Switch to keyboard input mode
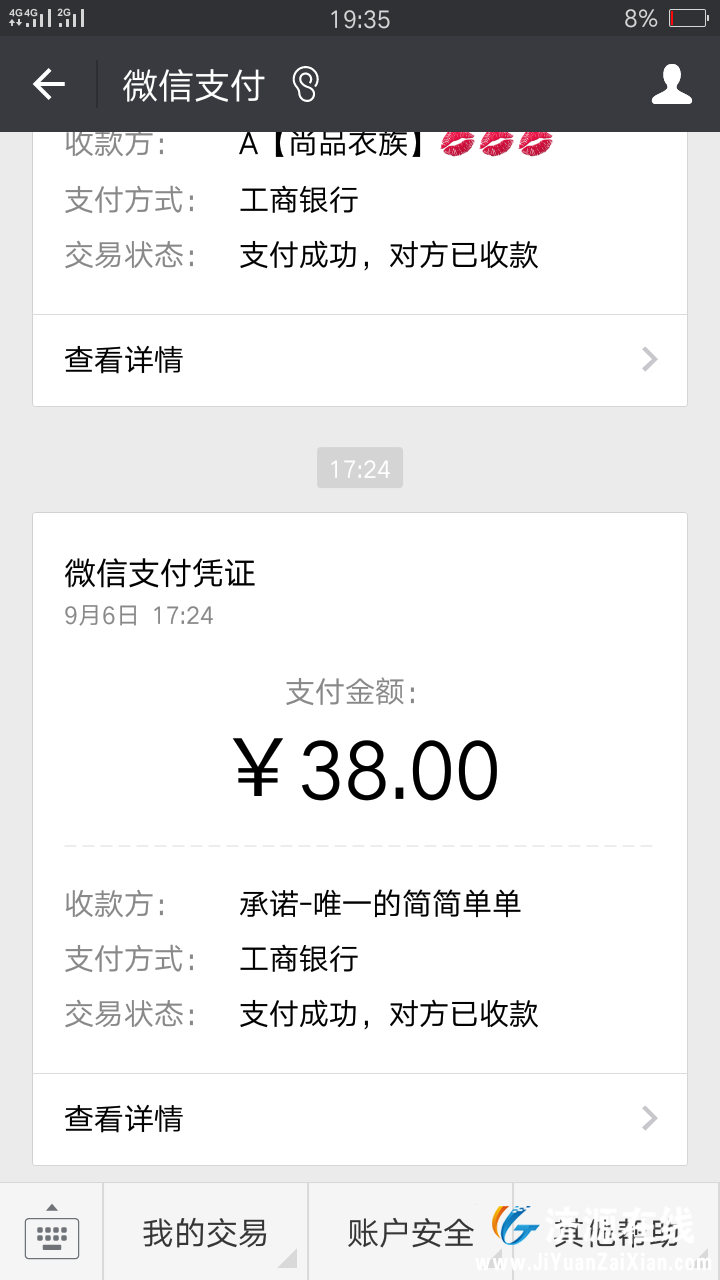 coord(51,1233)
